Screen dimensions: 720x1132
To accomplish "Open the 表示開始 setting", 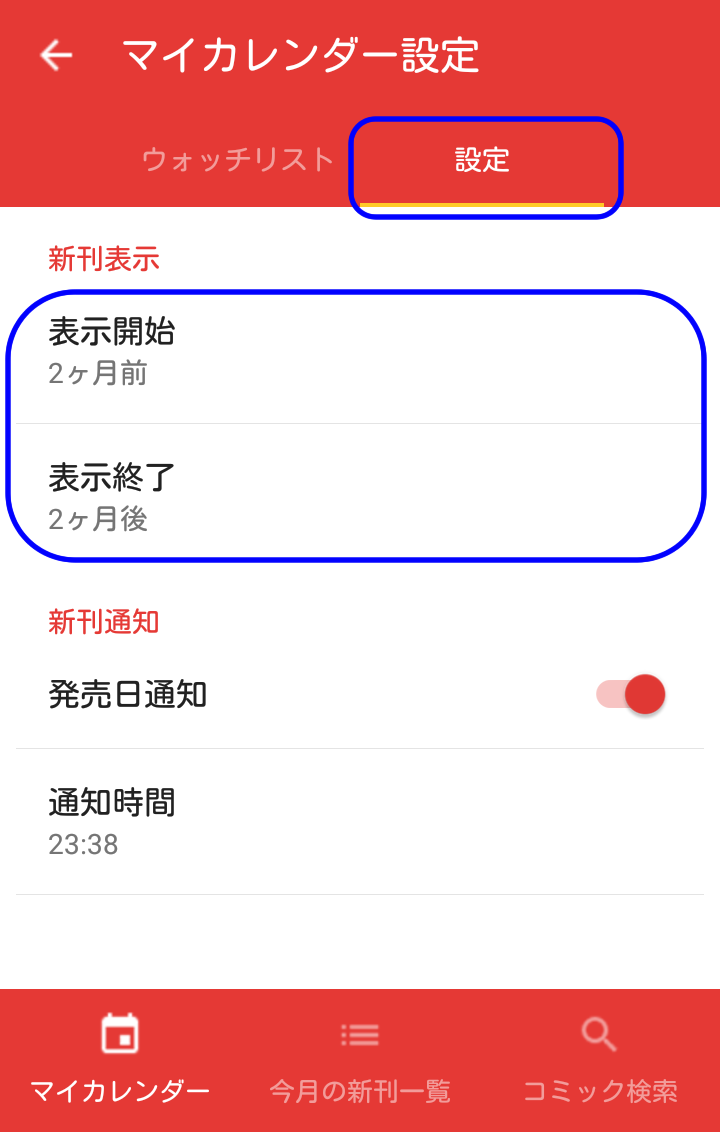I will 358,351.
